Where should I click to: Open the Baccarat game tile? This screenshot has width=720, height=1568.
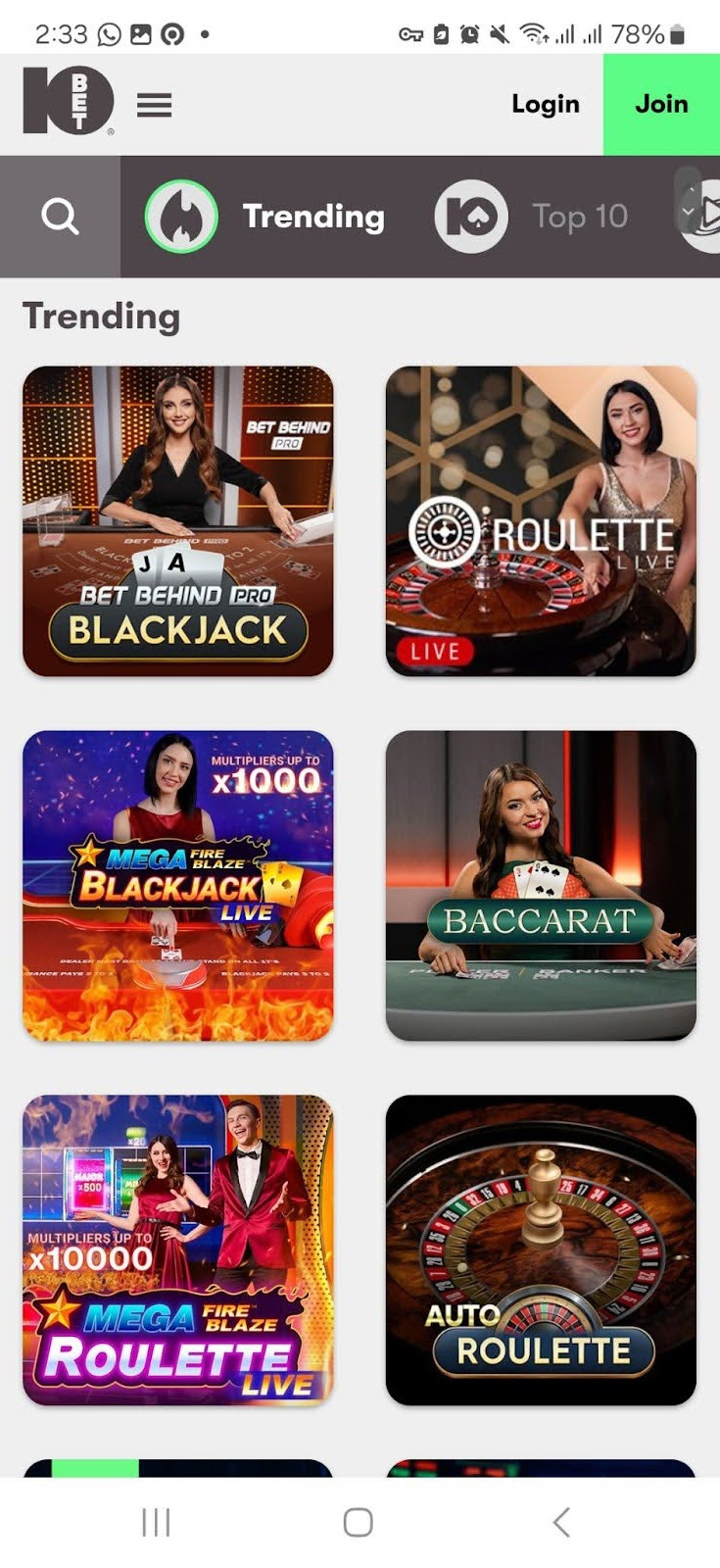click(x=541, y=885)
